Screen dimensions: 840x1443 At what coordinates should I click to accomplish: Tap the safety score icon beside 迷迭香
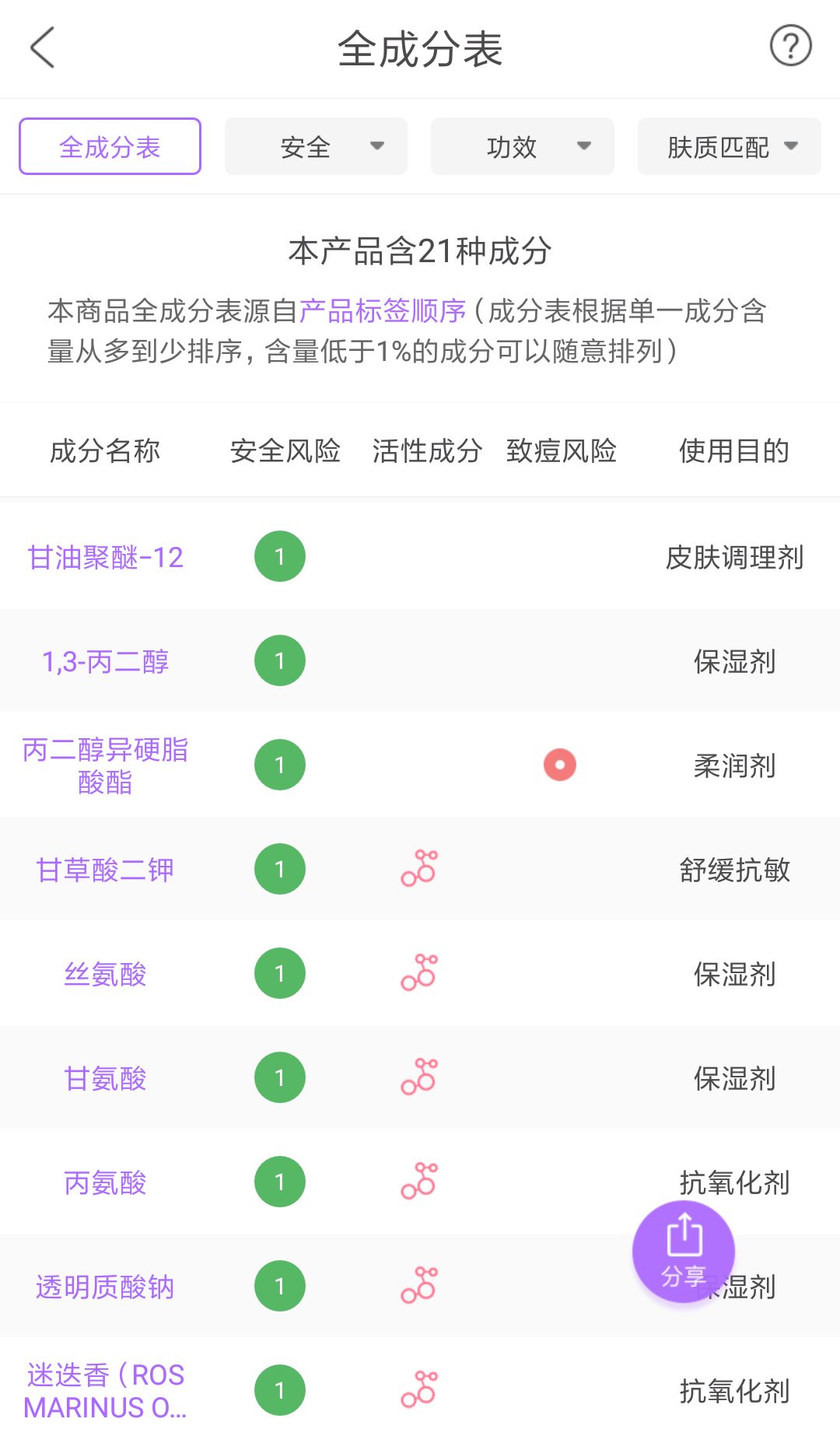279,1389
